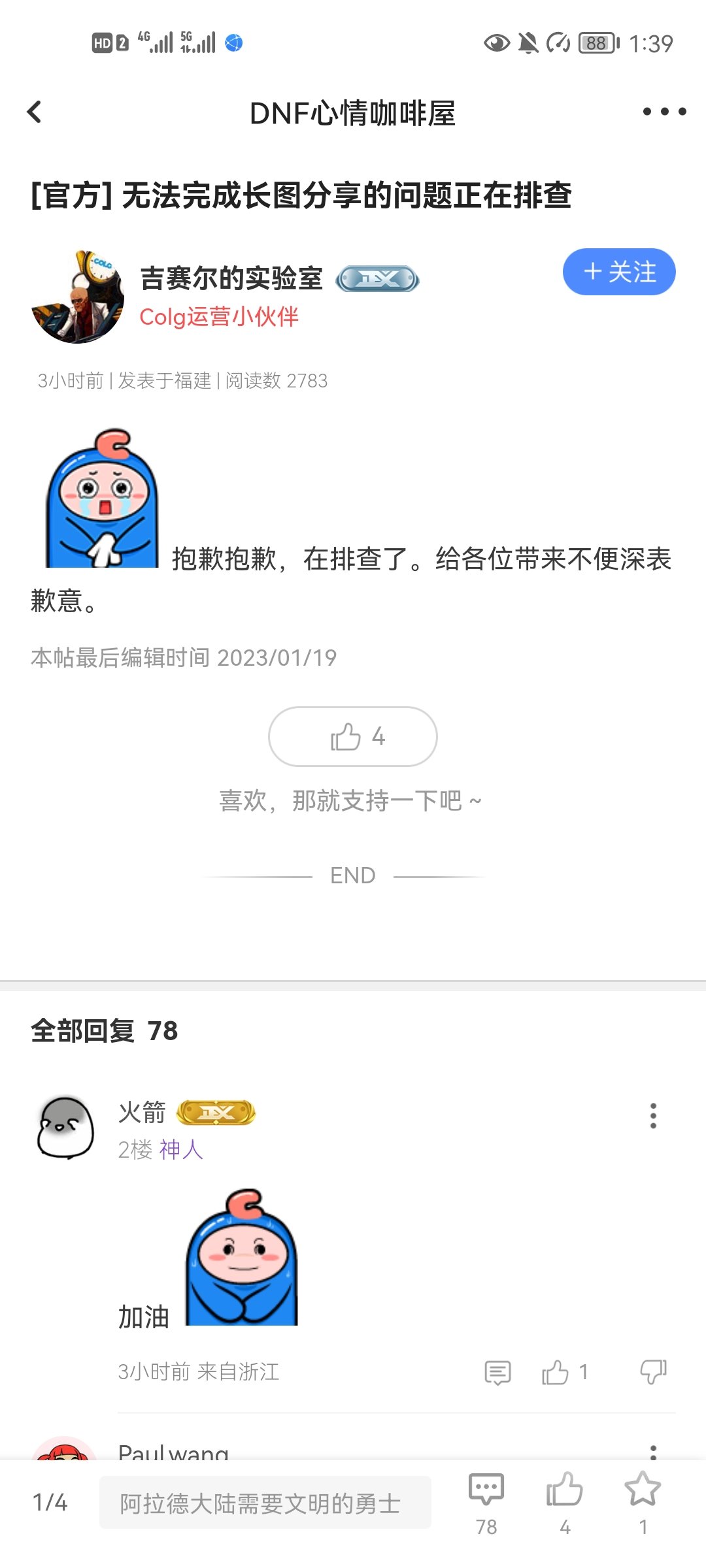Viewport: 706px width, 1568px height.
Task: Open the options menu on Paulwang's reply
Action: point(652,1452)
